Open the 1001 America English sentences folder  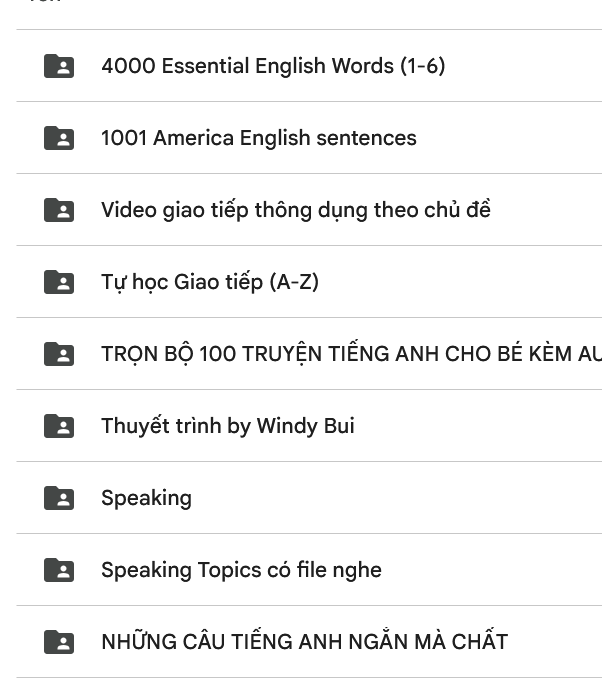[x=258, y=138]
